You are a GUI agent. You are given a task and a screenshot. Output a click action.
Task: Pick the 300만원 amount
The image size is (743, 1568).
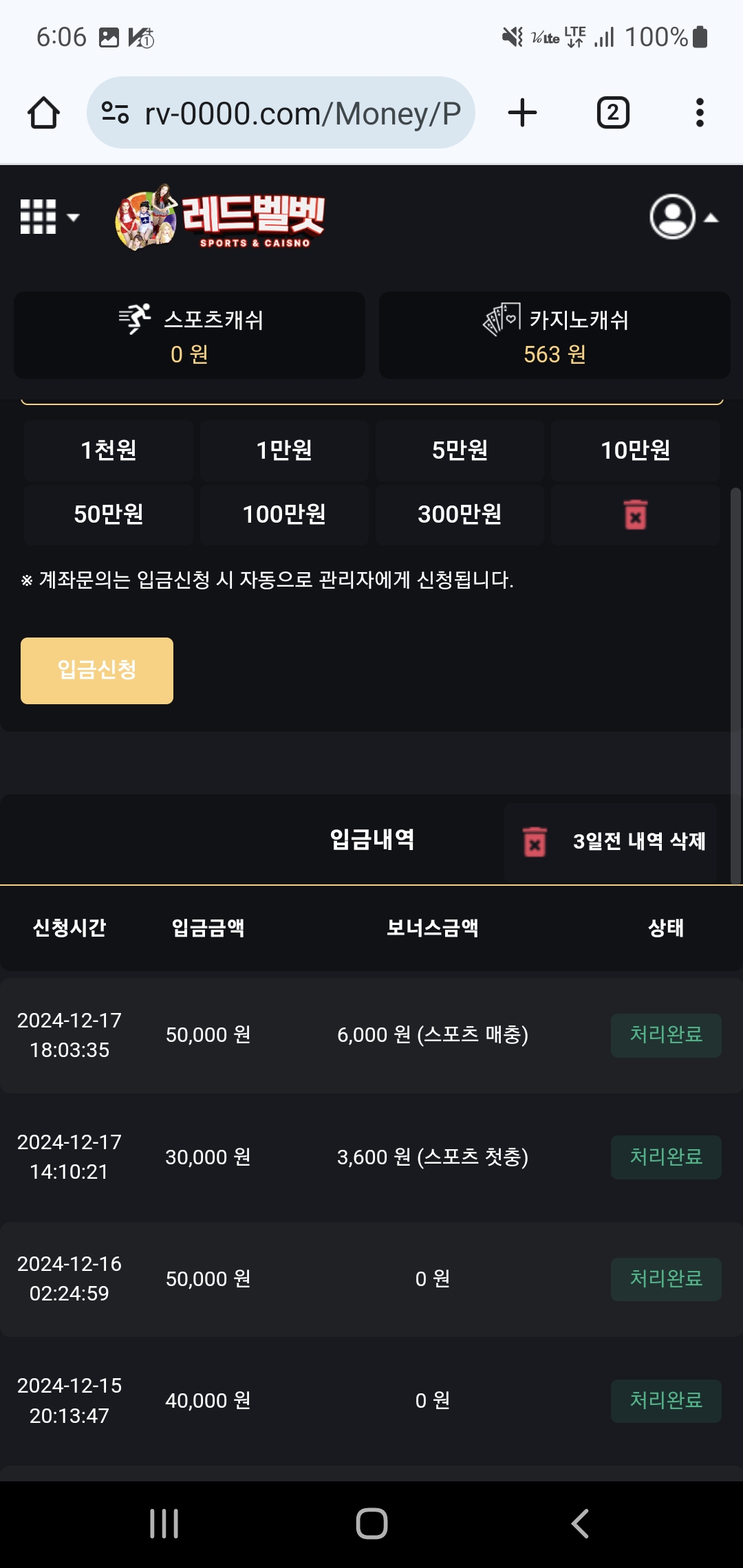(460, 514)
